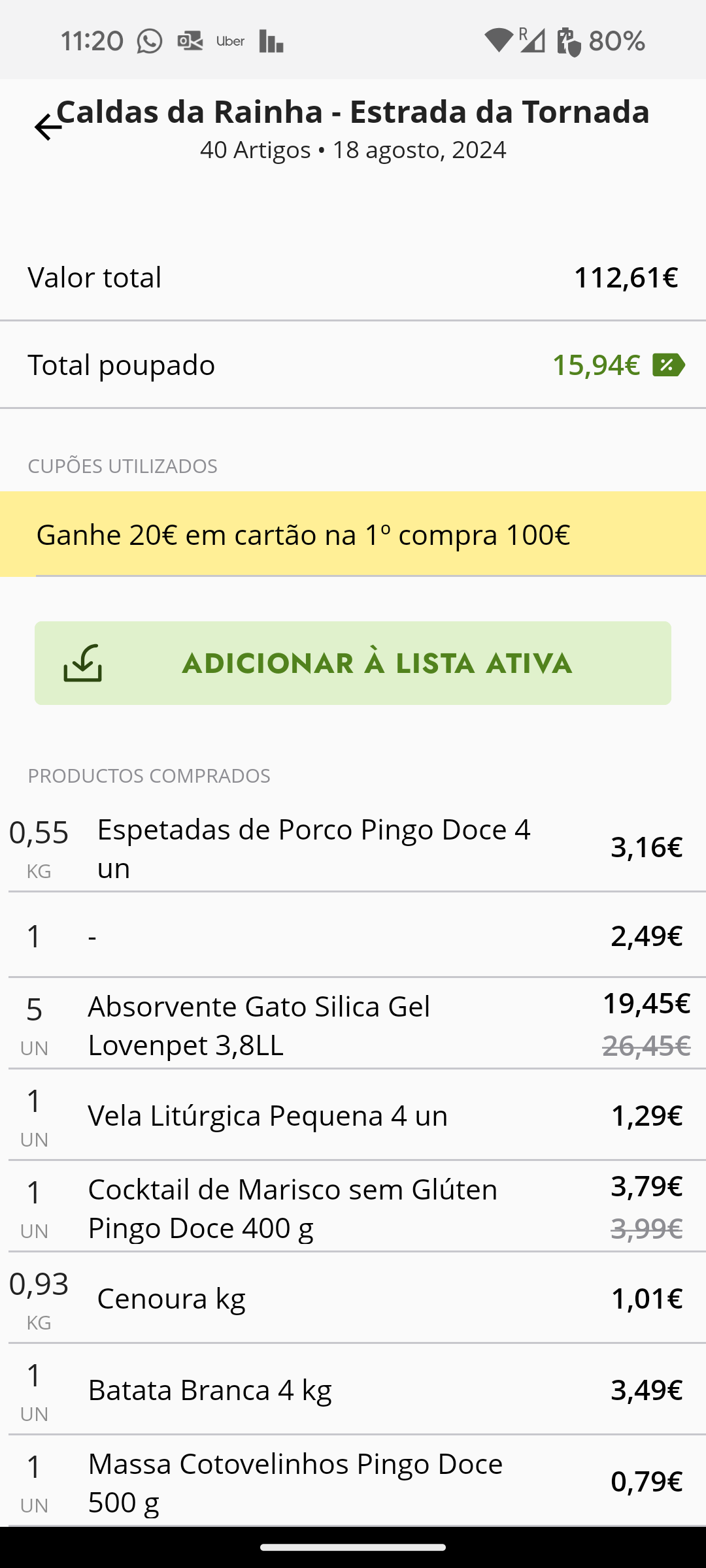Screen dimensions: 706x1568
Task: Open Espetadas de Porco Pingo Doce item
Action: [x=353, y=848]
